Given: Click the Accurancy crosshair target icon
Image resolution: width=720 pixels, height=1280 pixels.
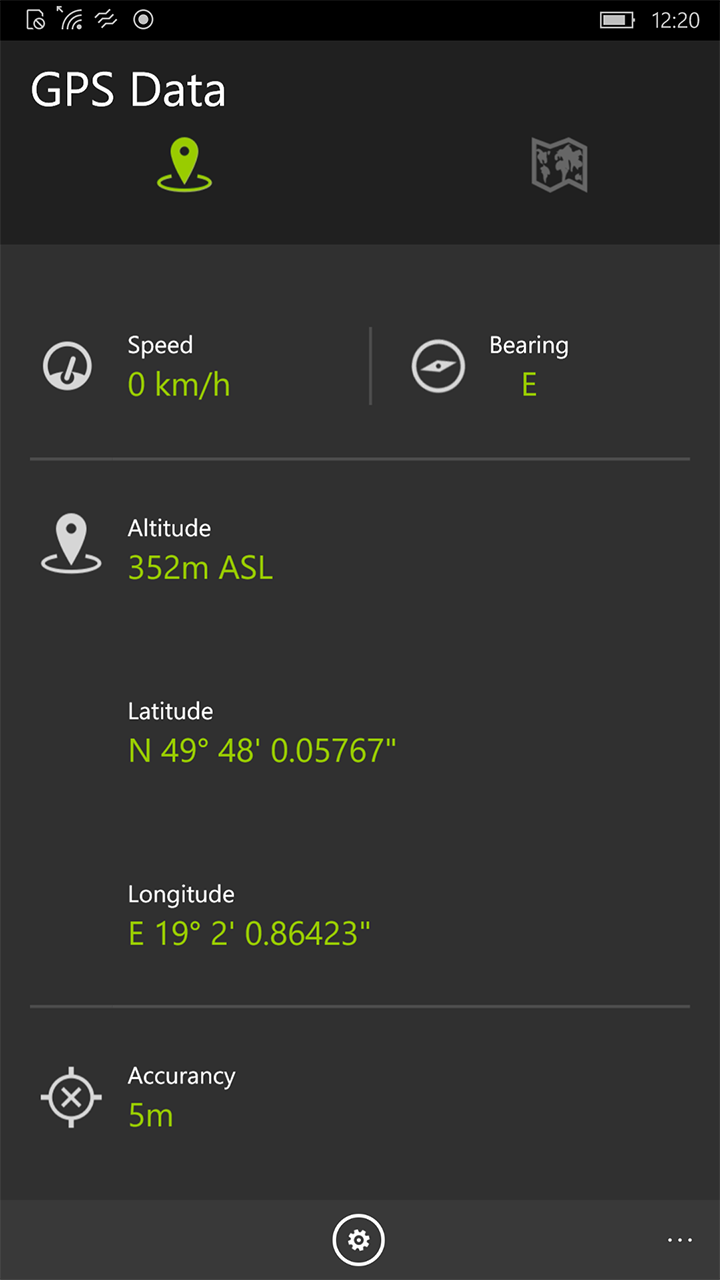Looking at the screenshot, I should pyautogui.click(x=70, y=1097).
